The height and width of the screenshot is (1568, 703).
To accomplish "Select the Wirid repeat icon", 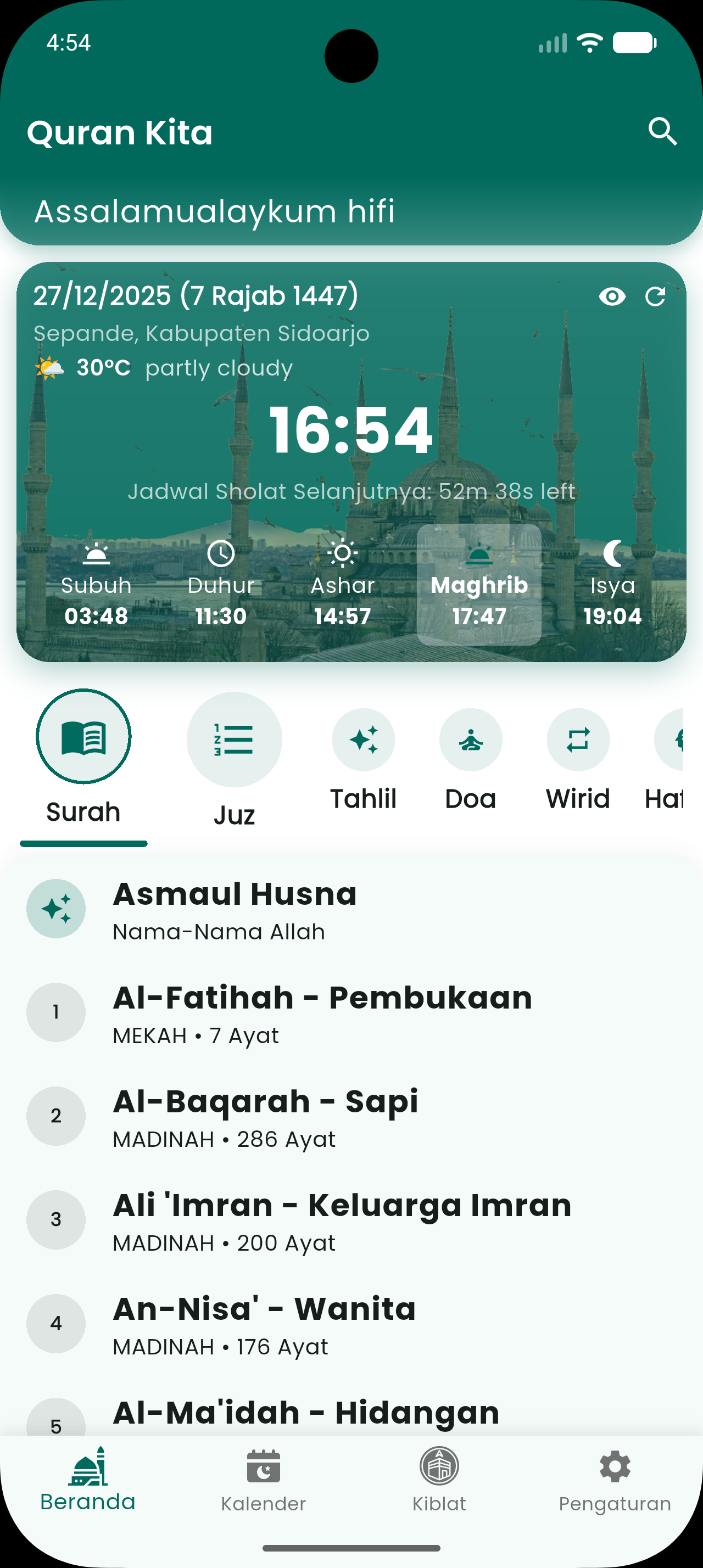I will (x=577, y=739).
